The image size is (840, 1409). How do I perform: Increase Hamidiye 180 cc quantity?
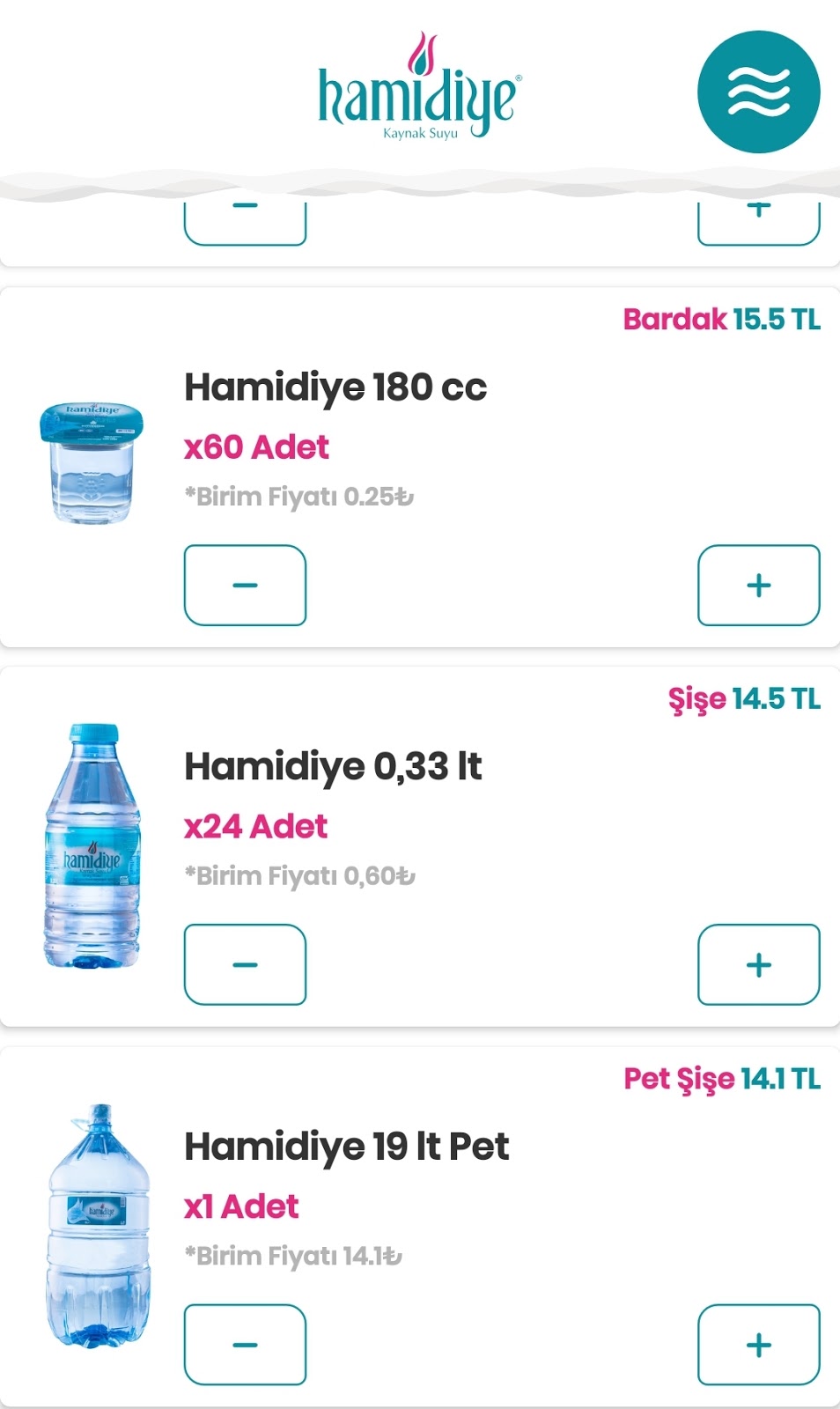coord(758,586)
